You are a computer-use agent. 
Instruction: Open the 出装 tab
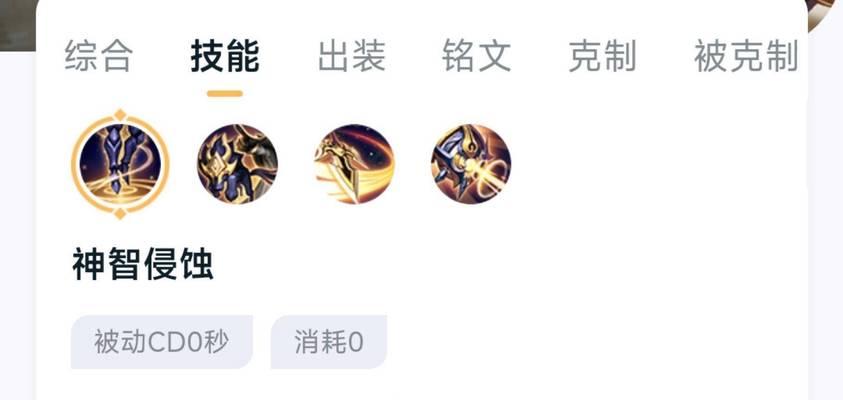click(351, 57)
